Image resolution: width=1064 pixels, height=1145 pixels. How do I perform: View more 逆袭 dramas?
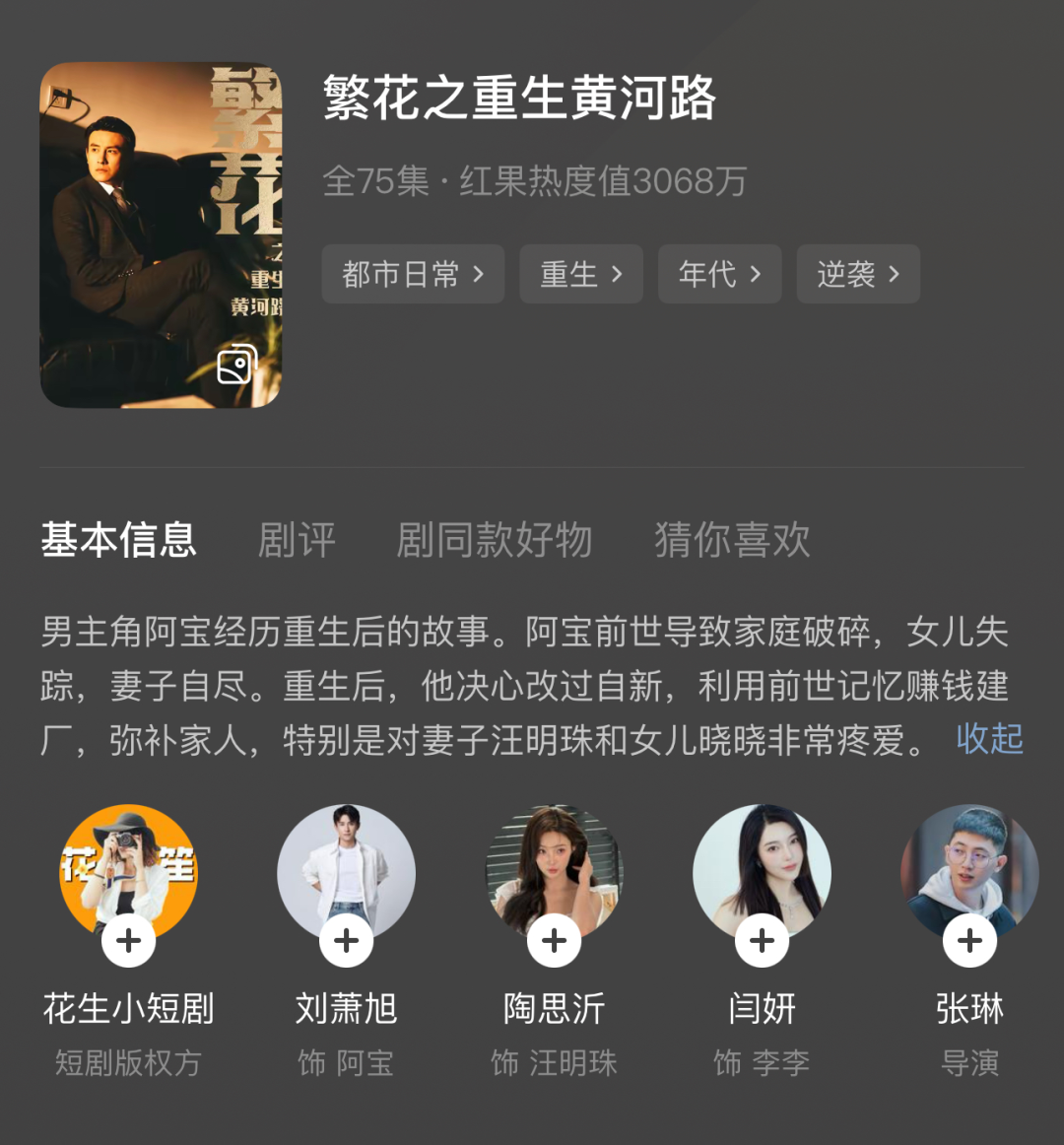point(858,274)
